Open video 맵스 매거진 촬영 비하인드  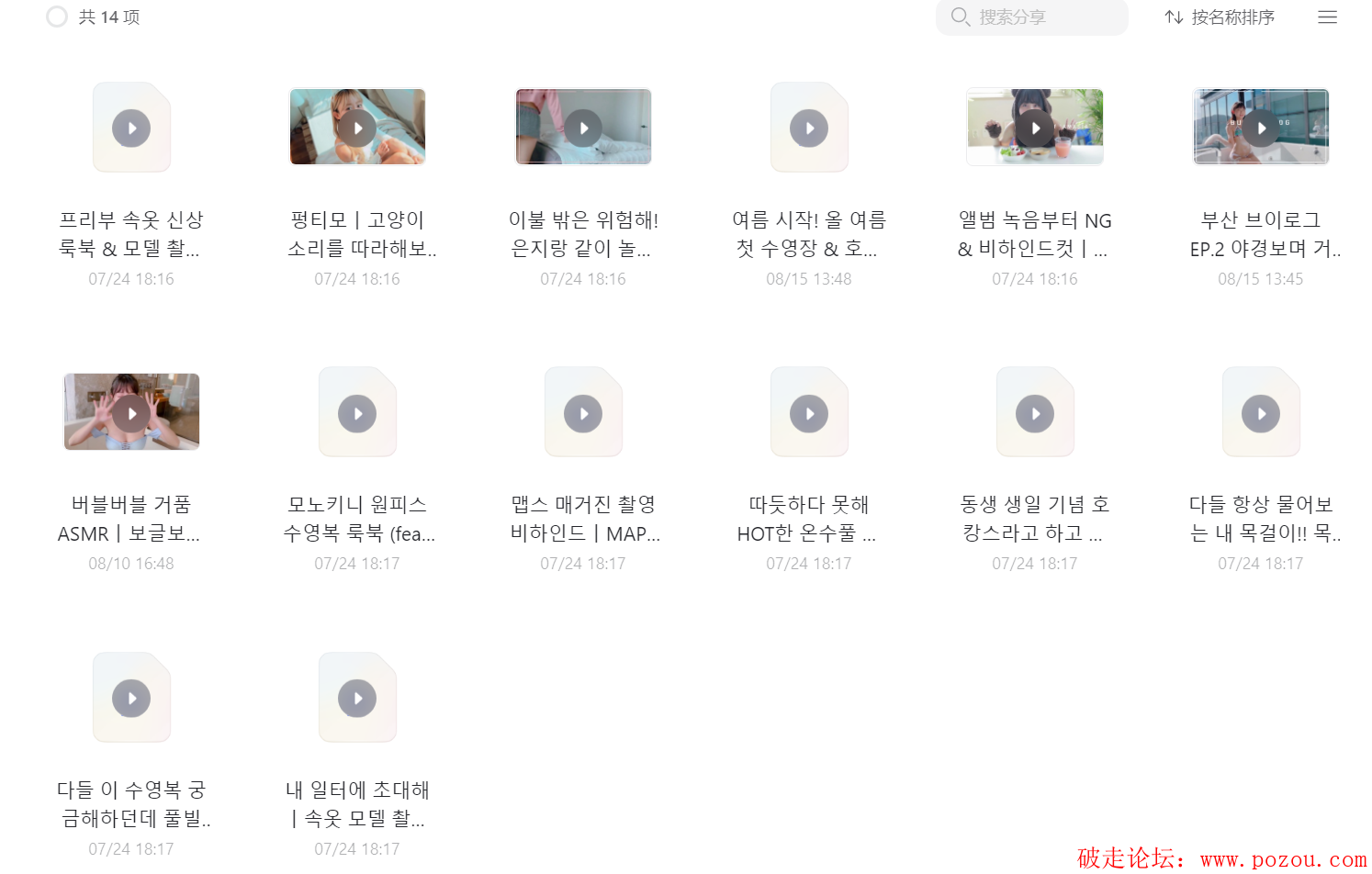[583, 414]
